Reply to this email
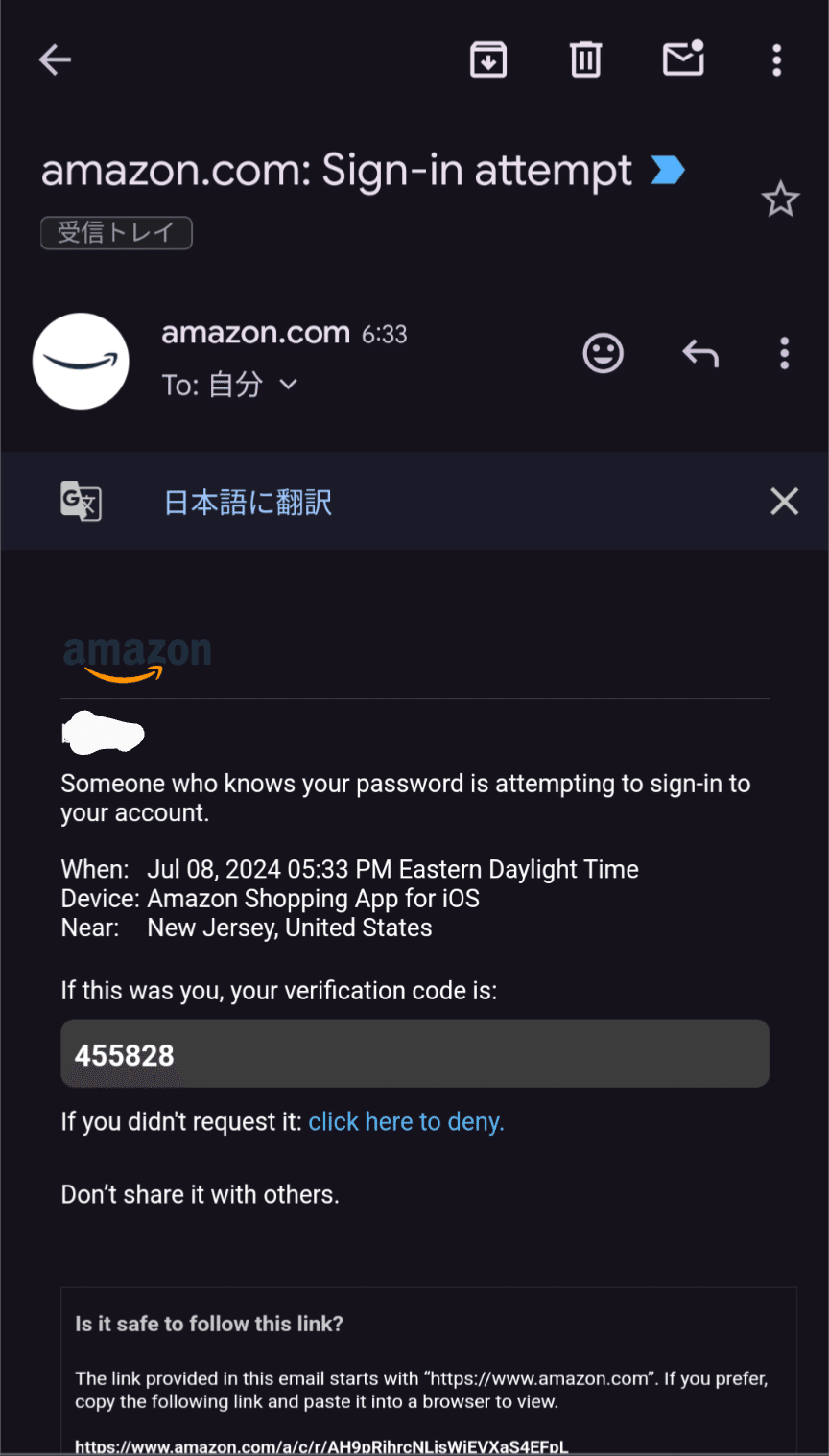Viewport: 829px width, 1456px height. coord(700,354)
